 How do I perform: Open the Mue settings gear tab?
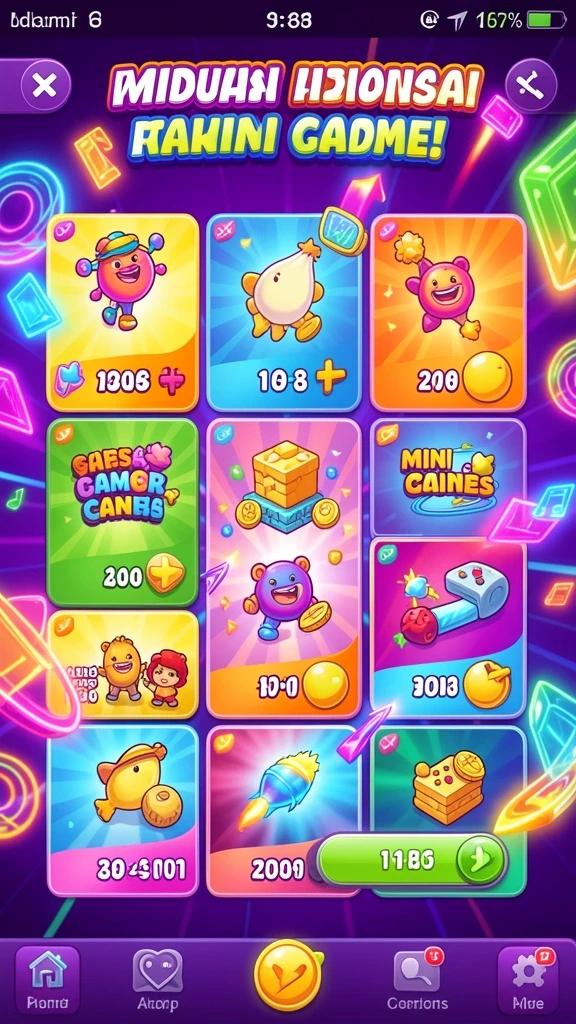pyautogui.click(x=528, y=978)
